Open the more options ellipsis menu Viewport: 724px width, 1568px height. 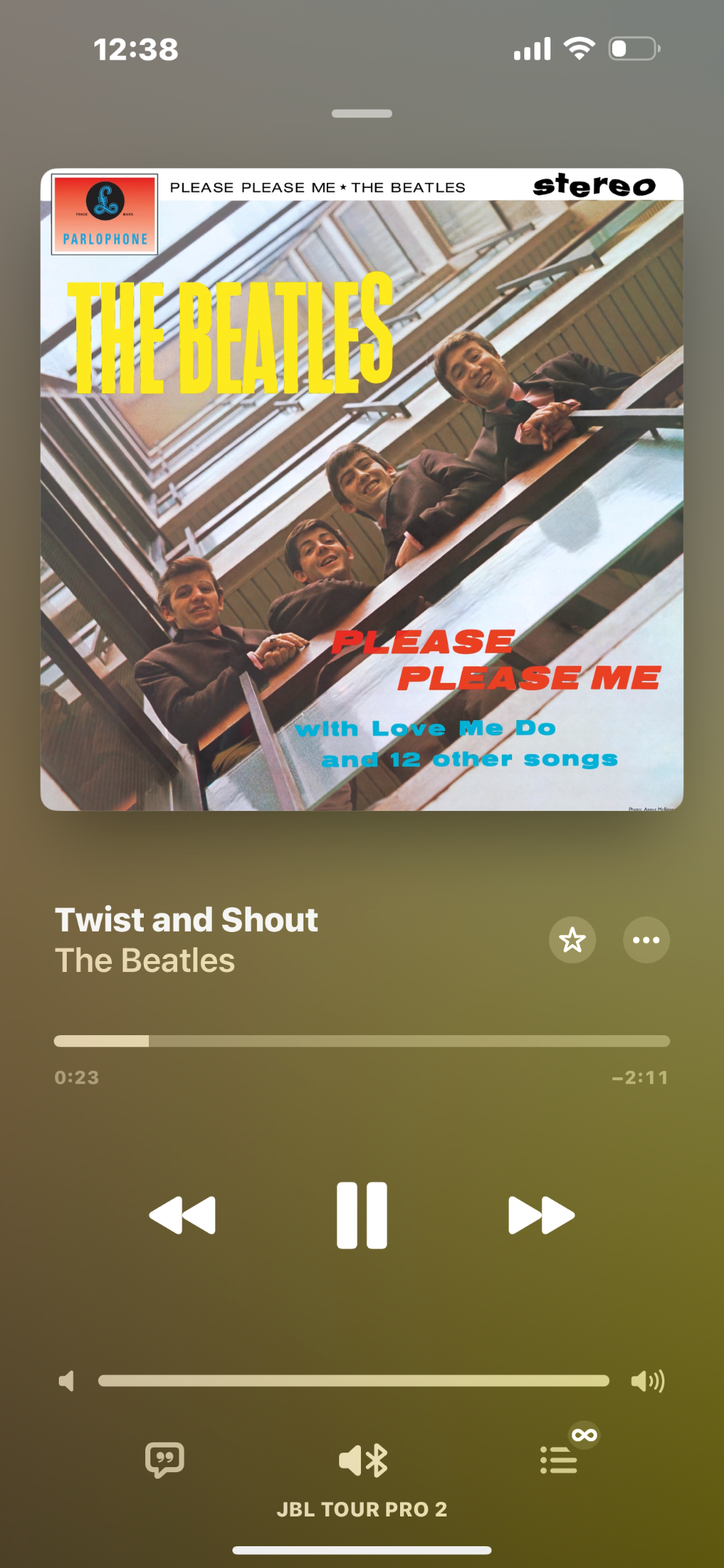pyautogui.click(x=646, y=940)
